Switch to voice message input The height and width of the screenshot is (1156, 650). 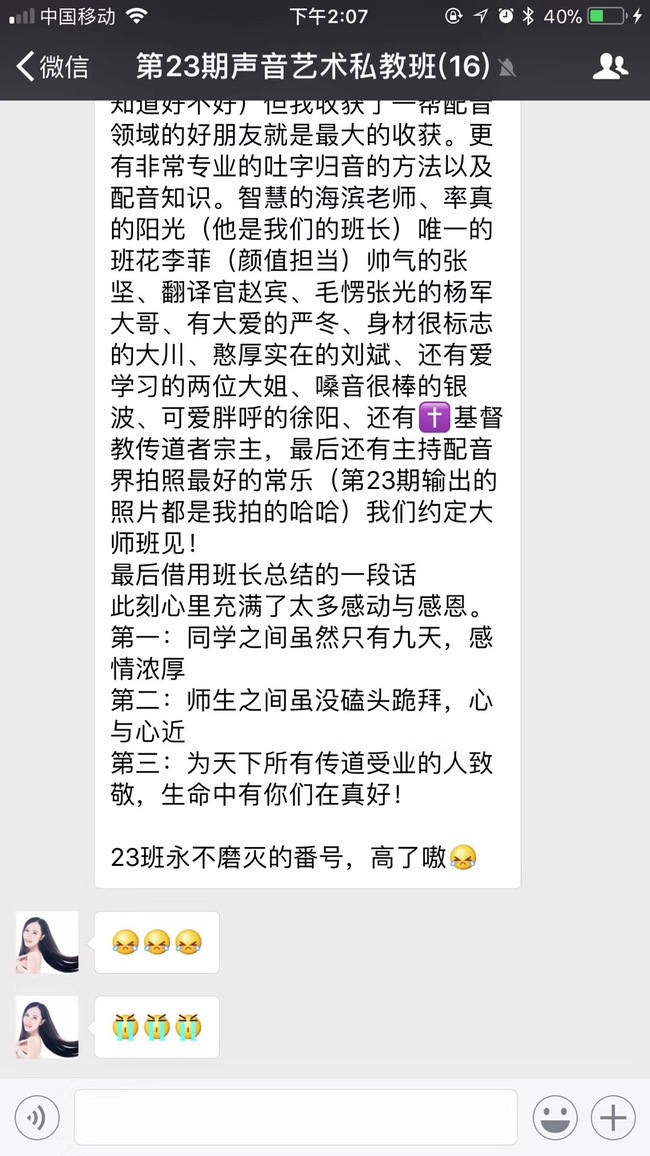pos(37,1116)
